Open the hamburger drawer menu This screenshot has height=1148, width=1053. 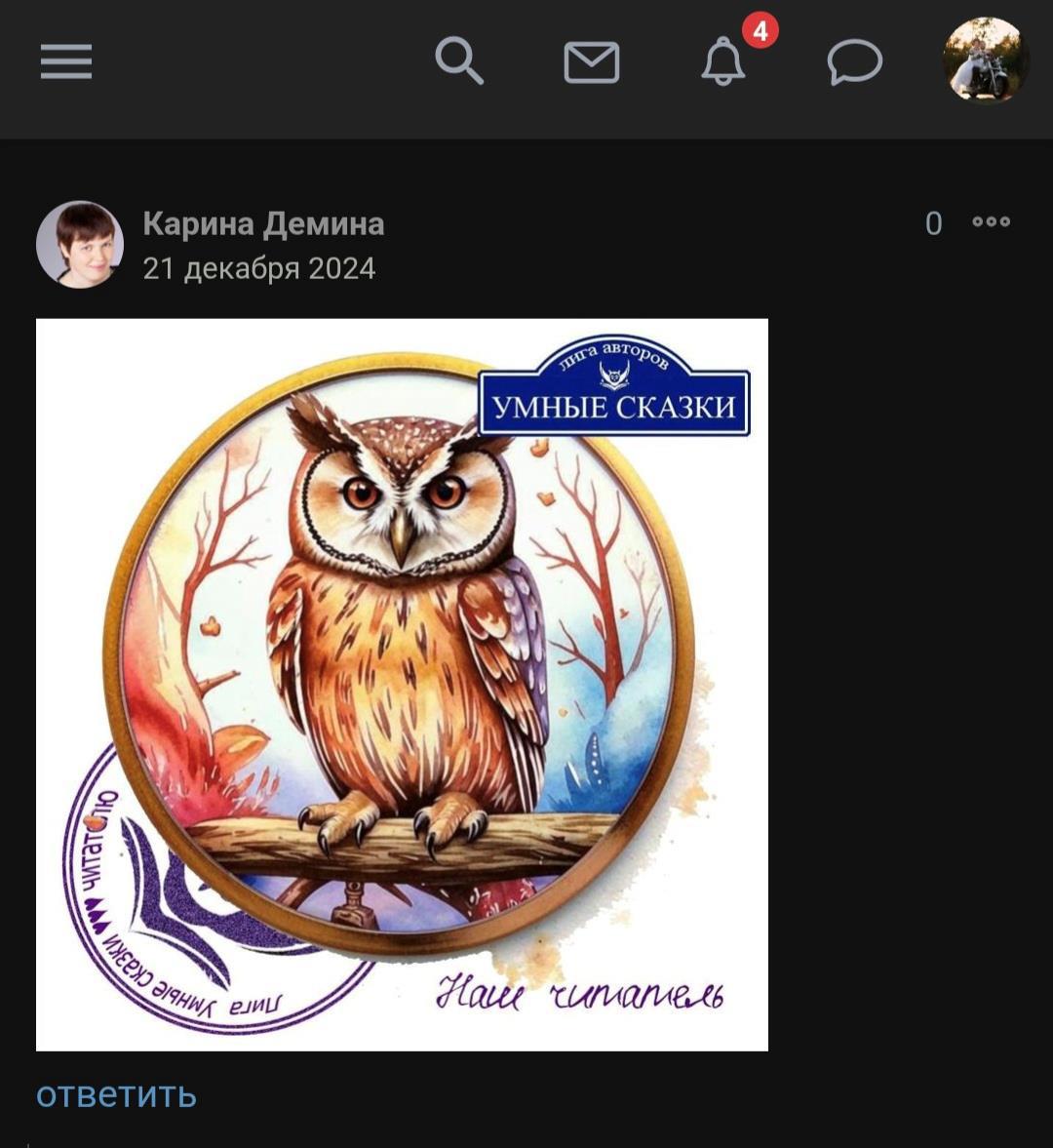coord(66,61)
